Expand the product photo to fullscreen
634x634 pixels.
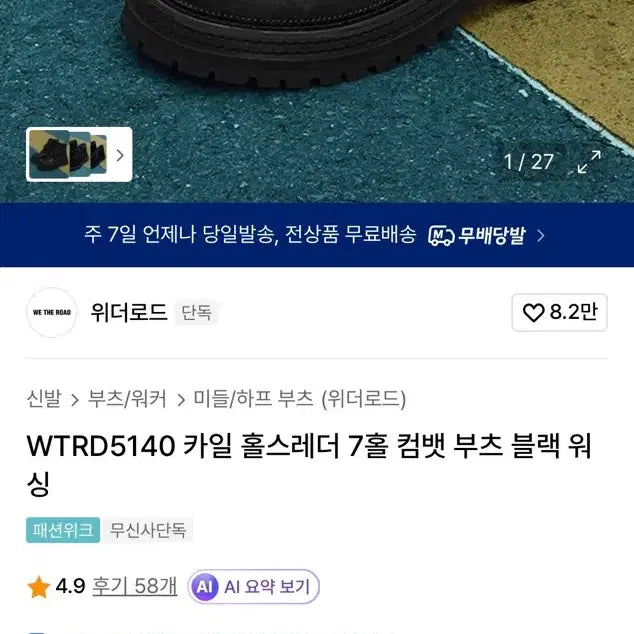(590, 161)
